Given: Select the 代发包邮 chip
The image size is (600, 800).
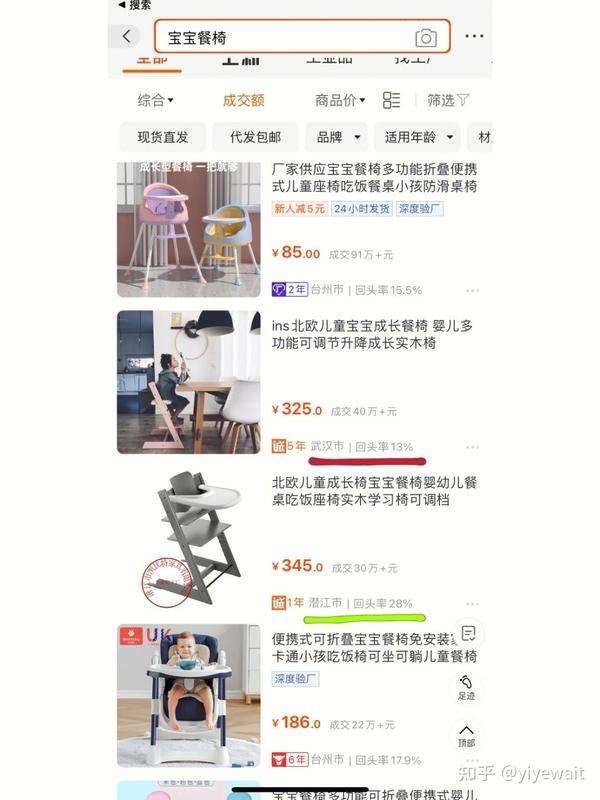Looking at the screenshot, I should [x=255, y=137].
